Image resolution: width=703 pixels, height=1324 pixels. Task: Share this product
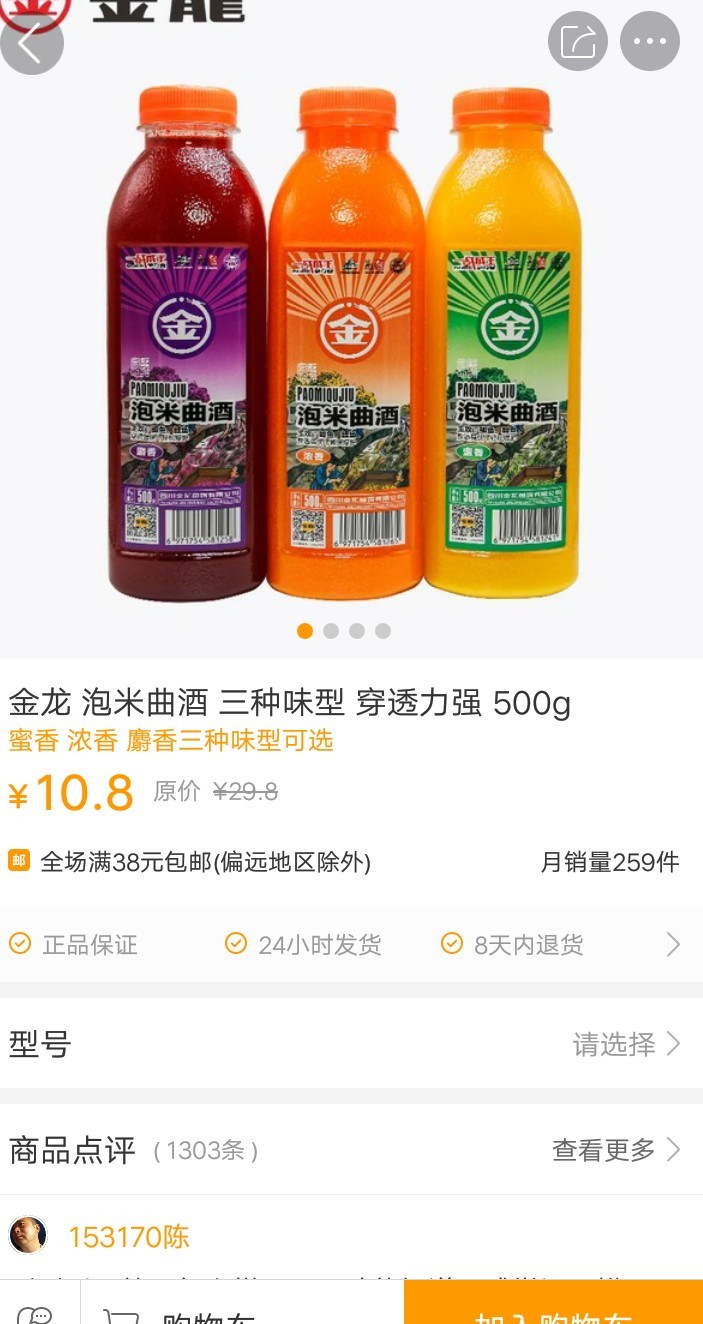tap(578, 42)
